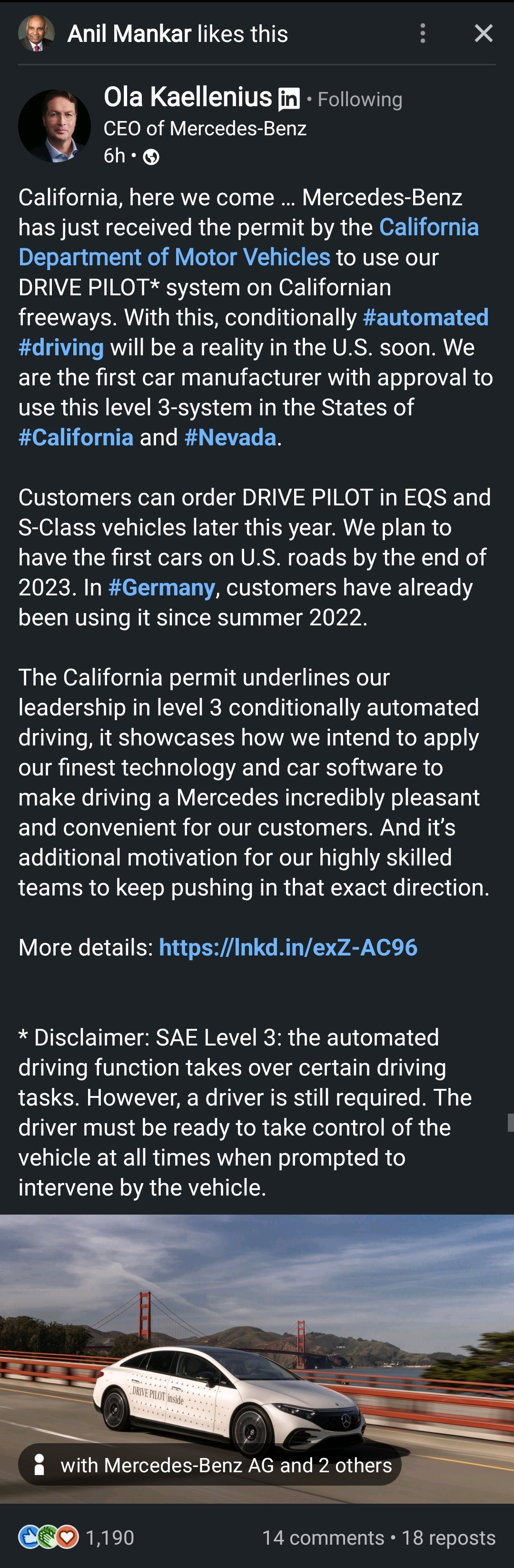Open the lnkd.in/exZ-AC96 details link

tap(288, 947)
